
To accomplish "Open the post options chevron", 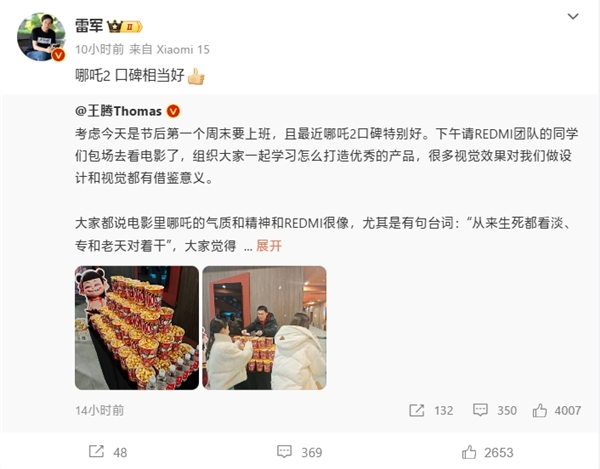I will tap(572, 17).
